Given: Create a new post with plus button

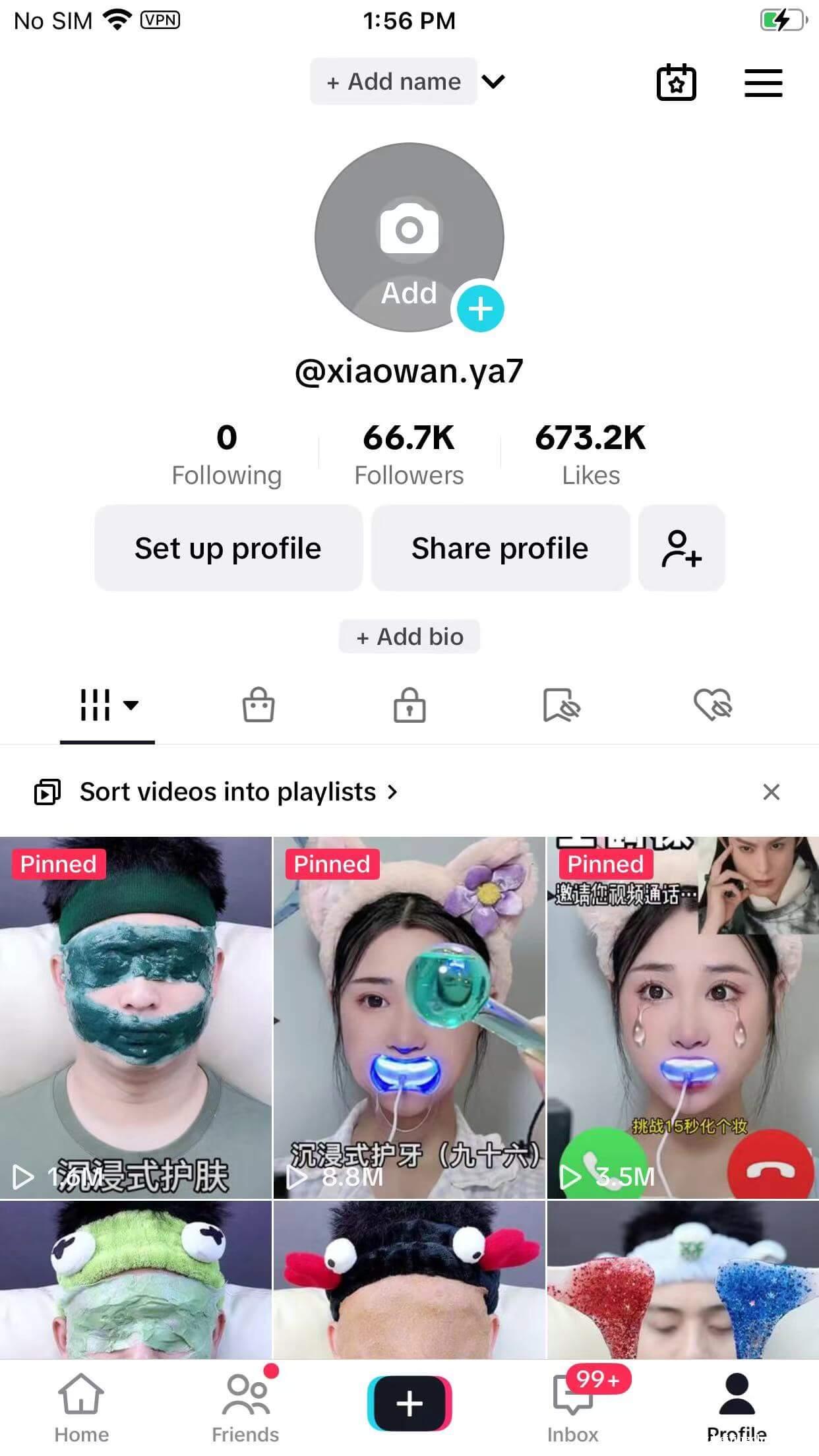Looking at the screenshot, I should pos(409,1403).
